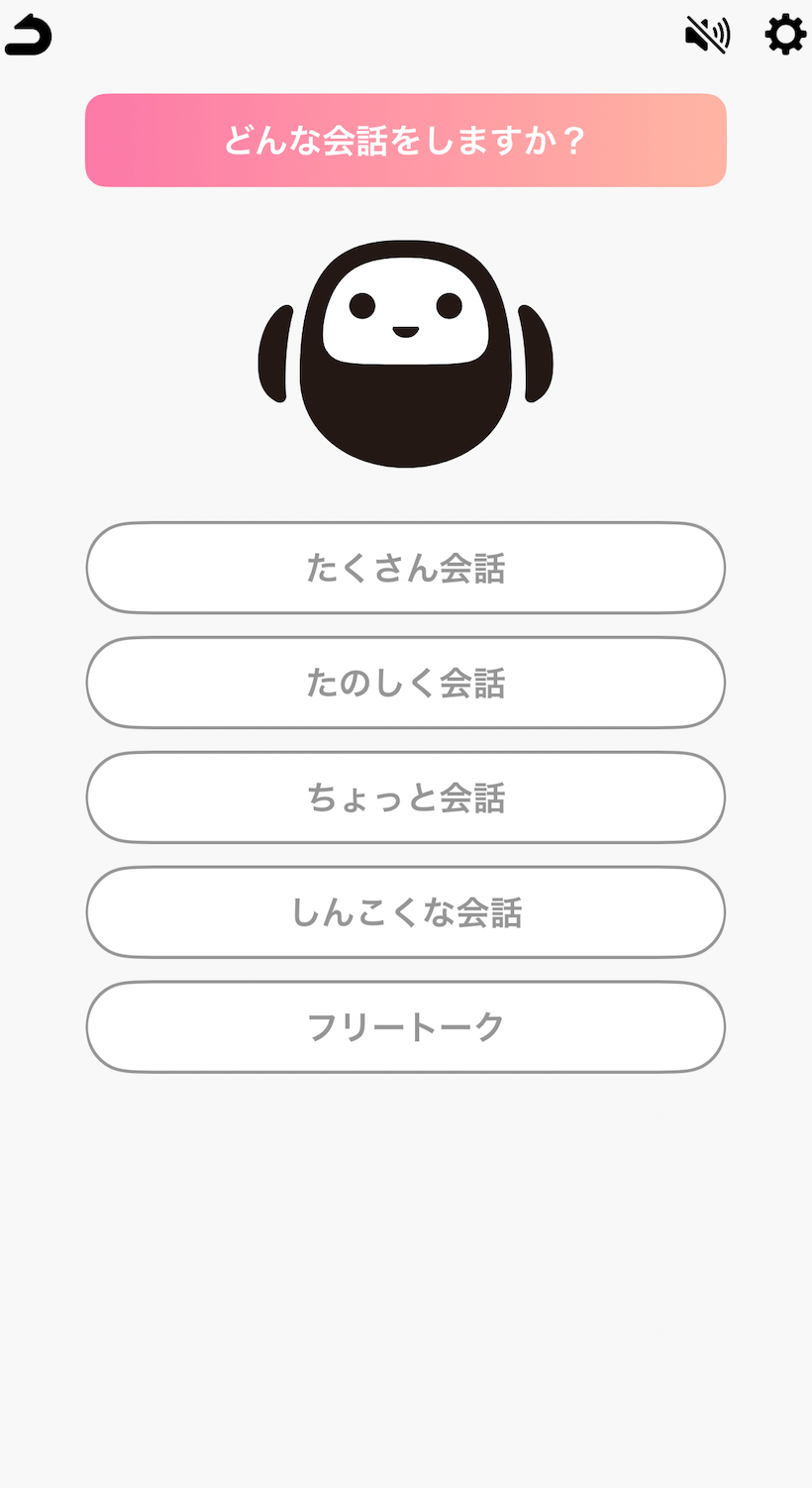The image size is (812, 1488).
Task: Select たくさん会話 option
Action: point(406,569)
